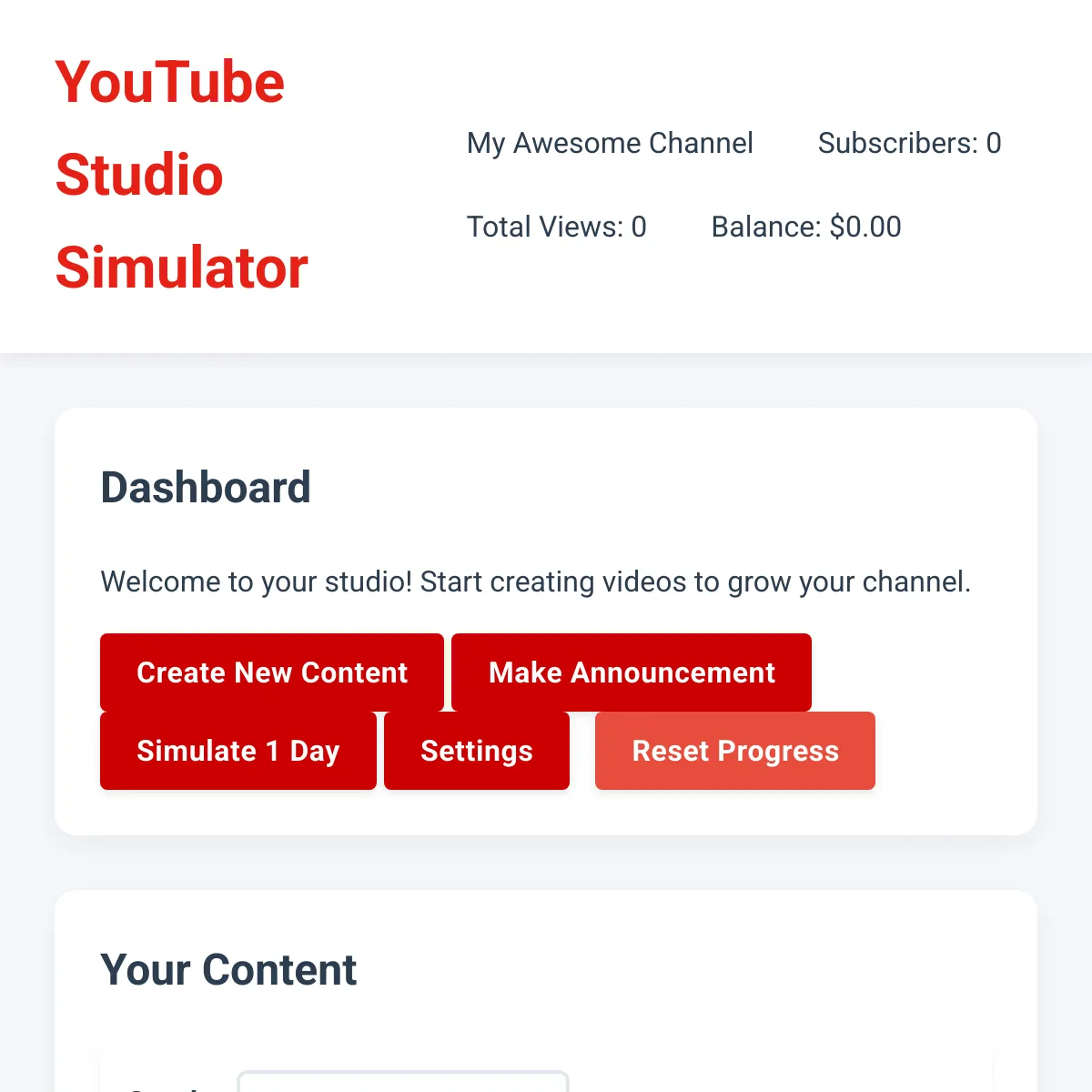Tap Create New Content button
Viewport: 1092px width, 1092px height.
271,672
